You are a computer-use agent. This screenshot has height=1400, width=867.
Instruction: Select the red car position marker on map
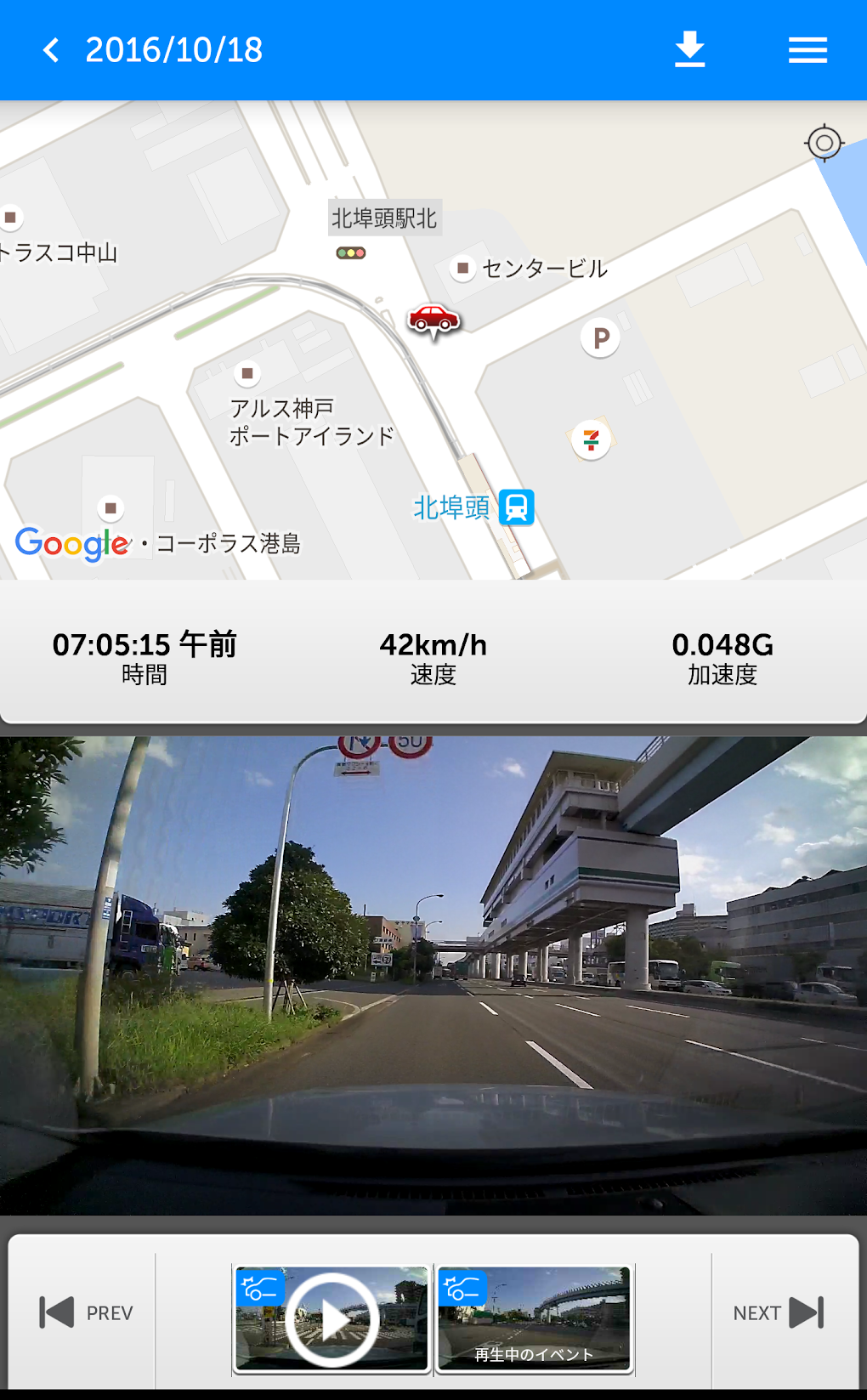(435, 320)
